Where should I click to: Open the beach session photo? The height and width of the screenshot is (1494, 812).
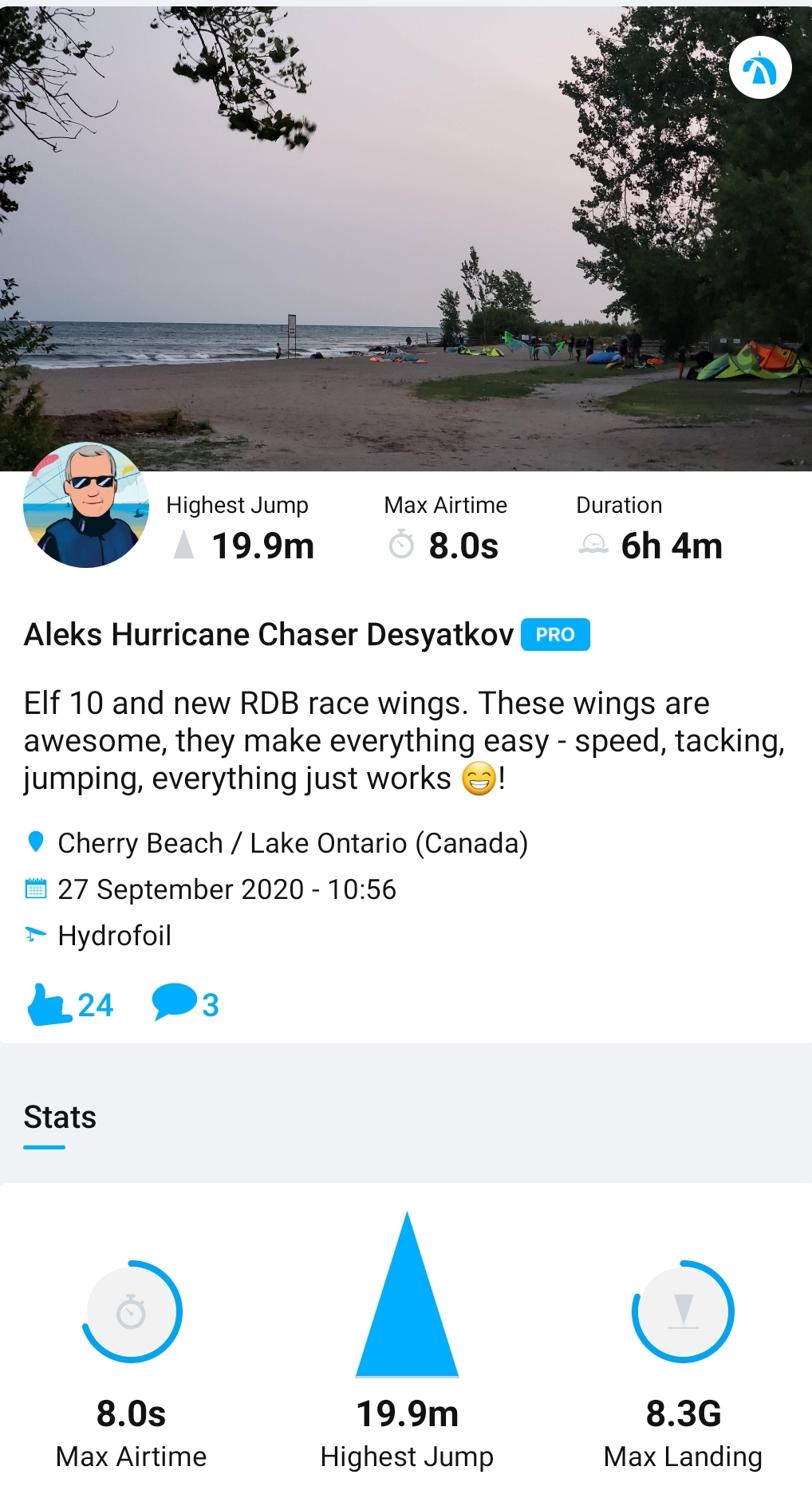pyautogui.click(x=406, y=238)
